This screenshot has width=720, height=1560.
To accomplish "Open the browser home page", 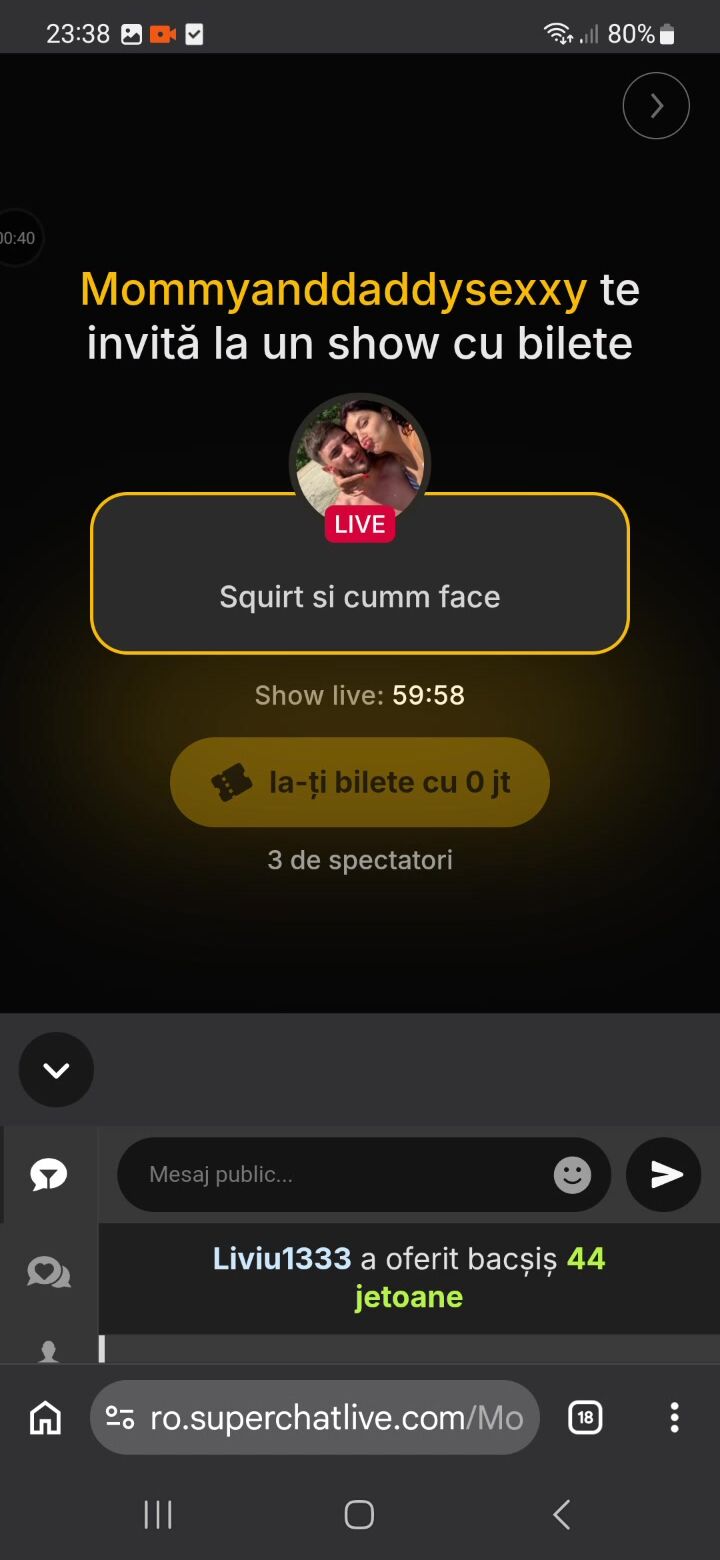I will (45, 1417).
